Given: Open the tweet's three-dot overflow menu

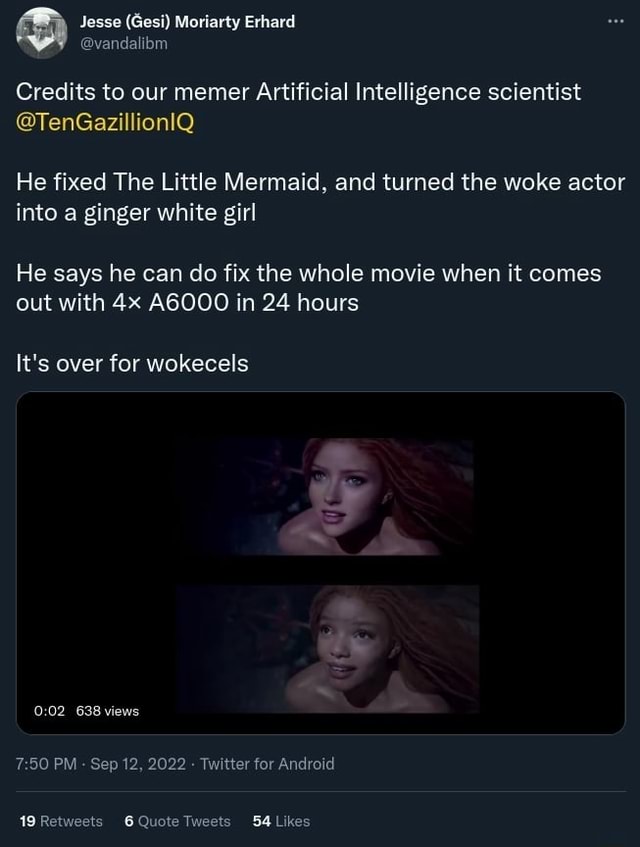Looking at the screenshot, I should (x=615, y=21).
